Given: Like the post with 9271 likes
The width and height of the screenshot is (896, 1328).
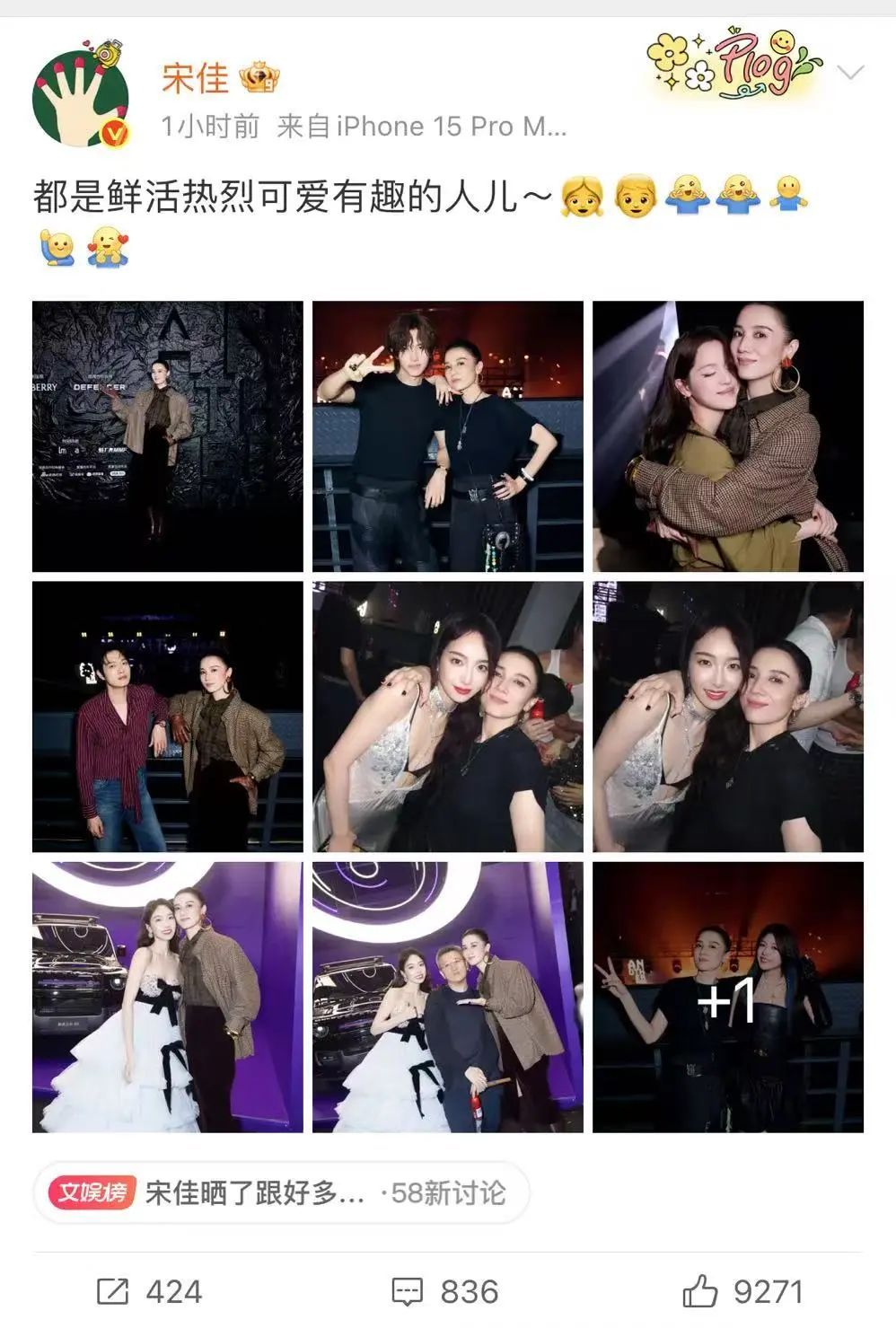Looking at the screenshot, I should click(x=742, y=1291).
